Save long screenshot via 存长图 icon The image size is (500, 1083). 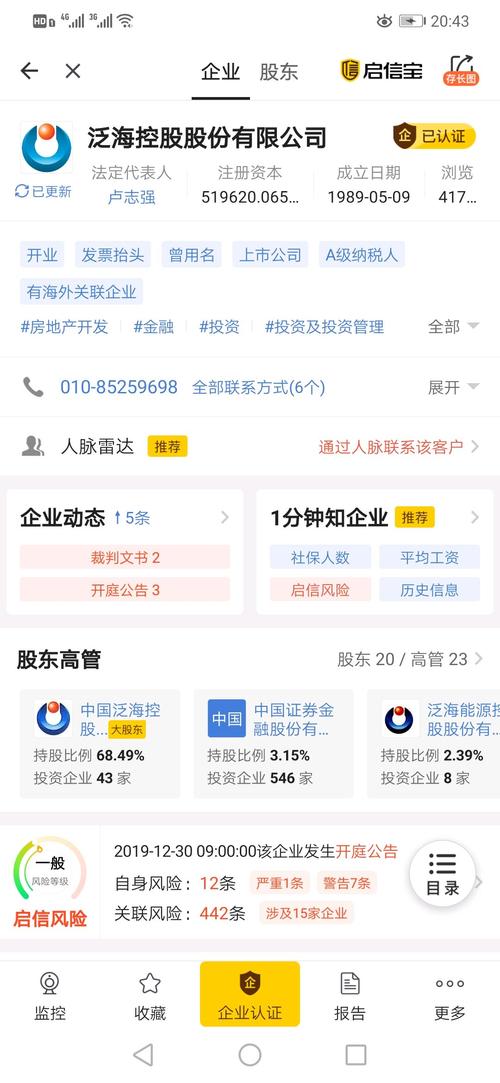[461, 70]
